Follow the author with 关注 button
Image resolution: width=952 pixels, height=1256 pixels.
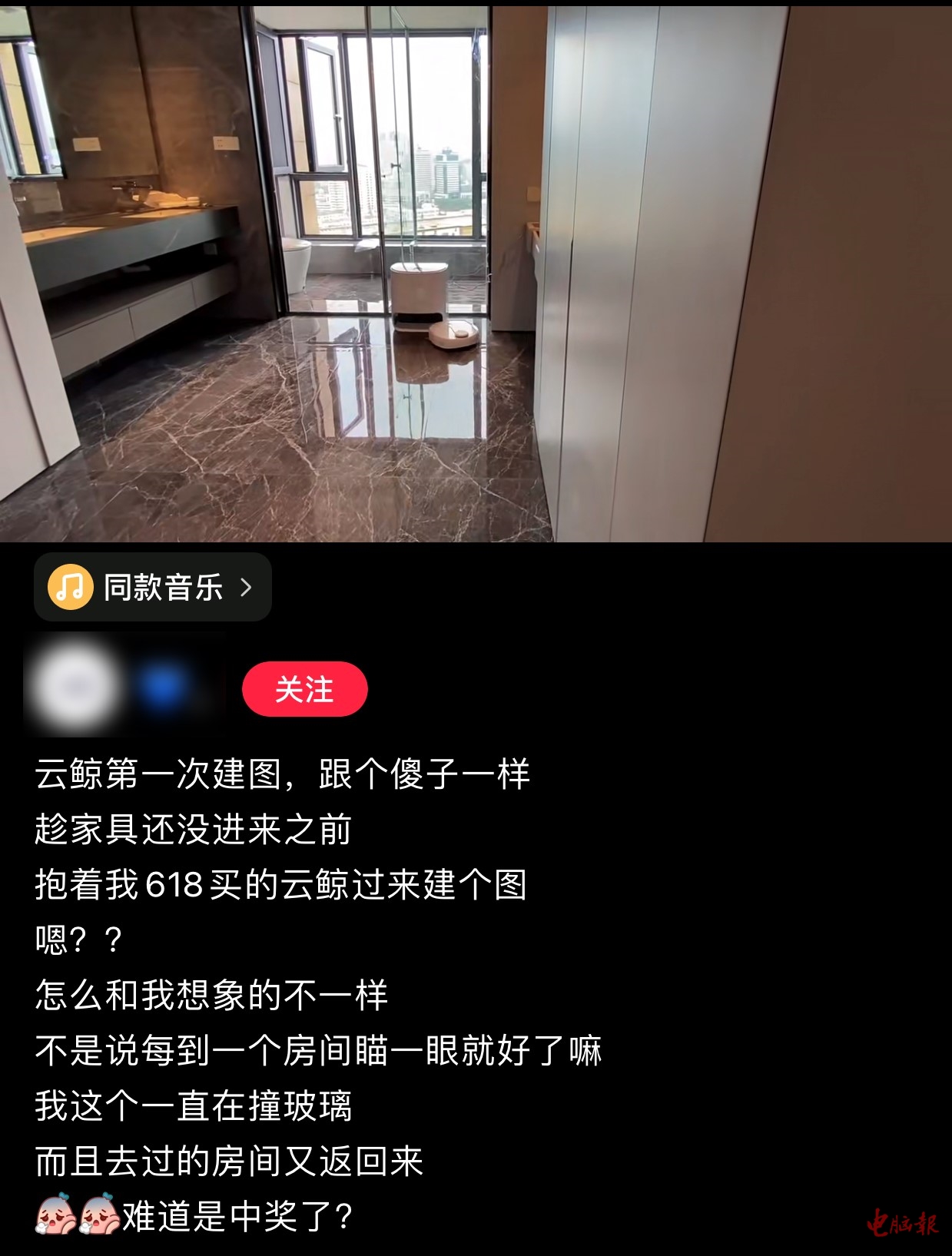pyautogui.click(x=304, y=689)
